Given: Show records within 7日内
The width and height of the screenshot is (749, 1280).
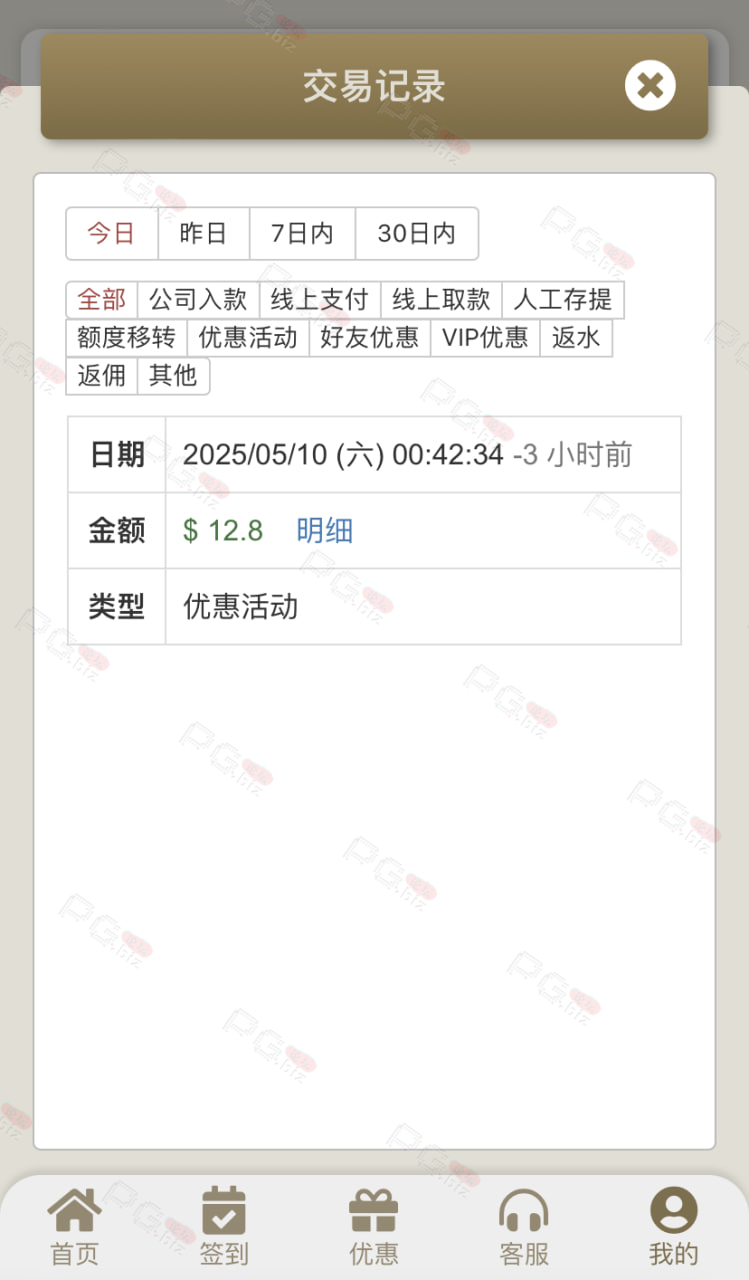Looking at the screenshot, I should coord(302,233).
